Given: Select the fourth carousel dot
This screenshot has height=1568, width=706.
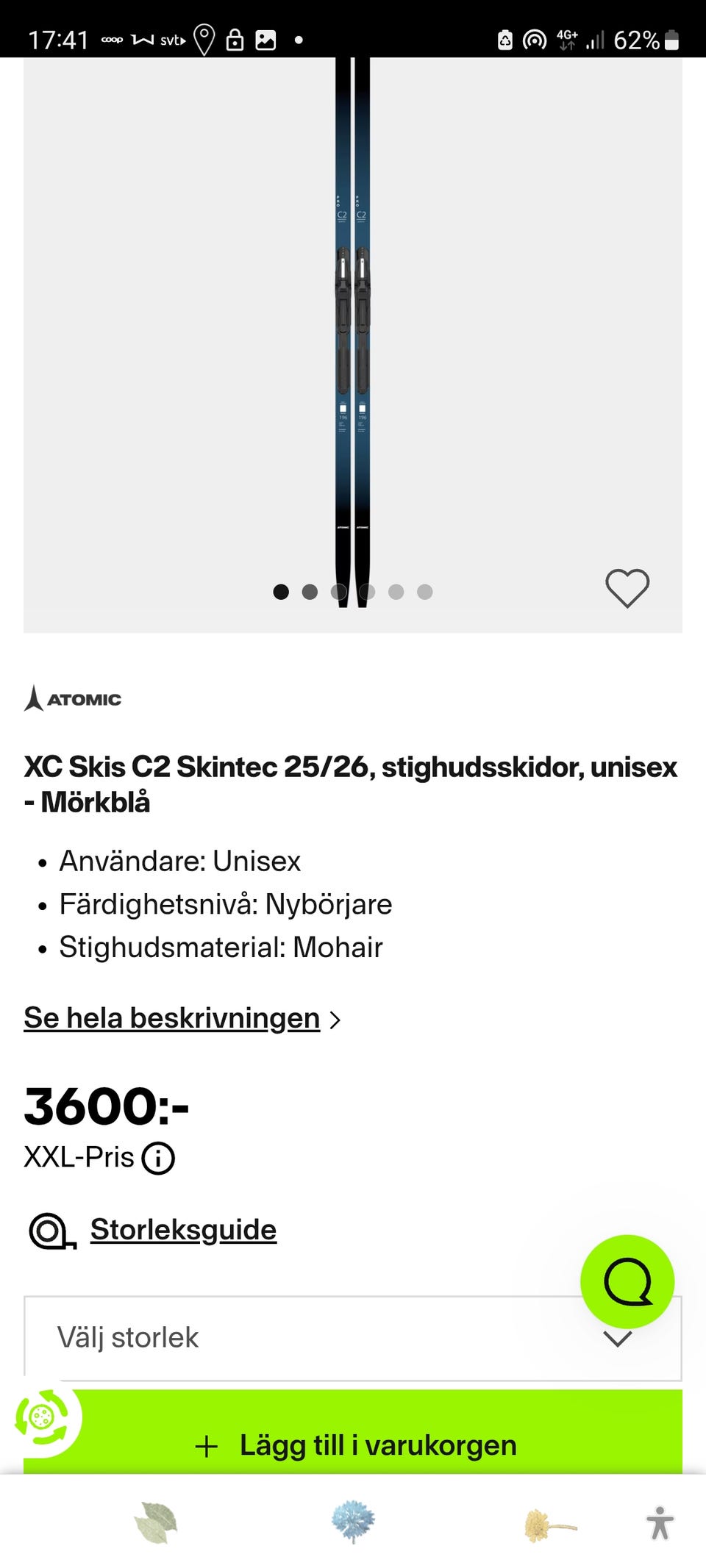Looking at the screenshot, I should coord(368,590).
